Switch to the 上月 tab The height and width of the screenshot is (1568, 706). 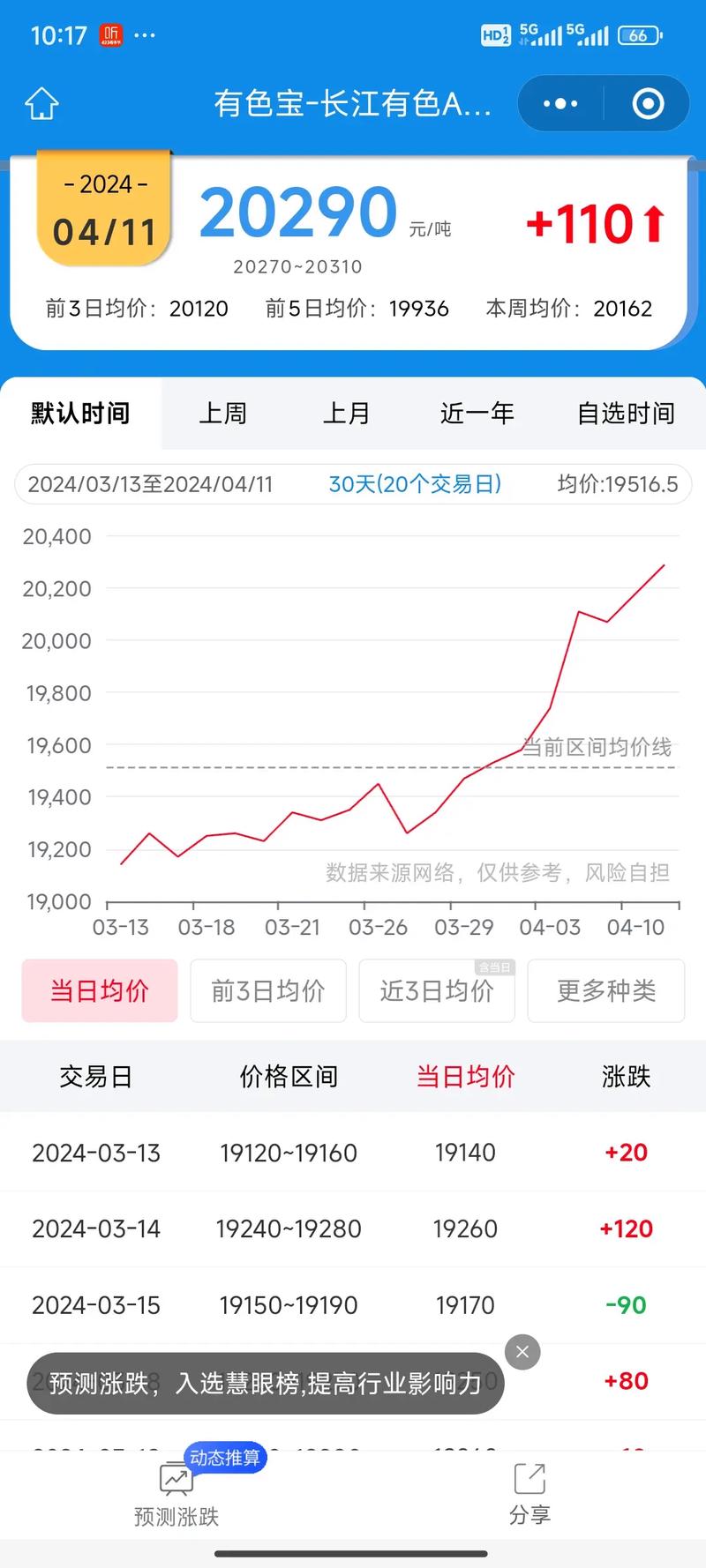point(346,413)
